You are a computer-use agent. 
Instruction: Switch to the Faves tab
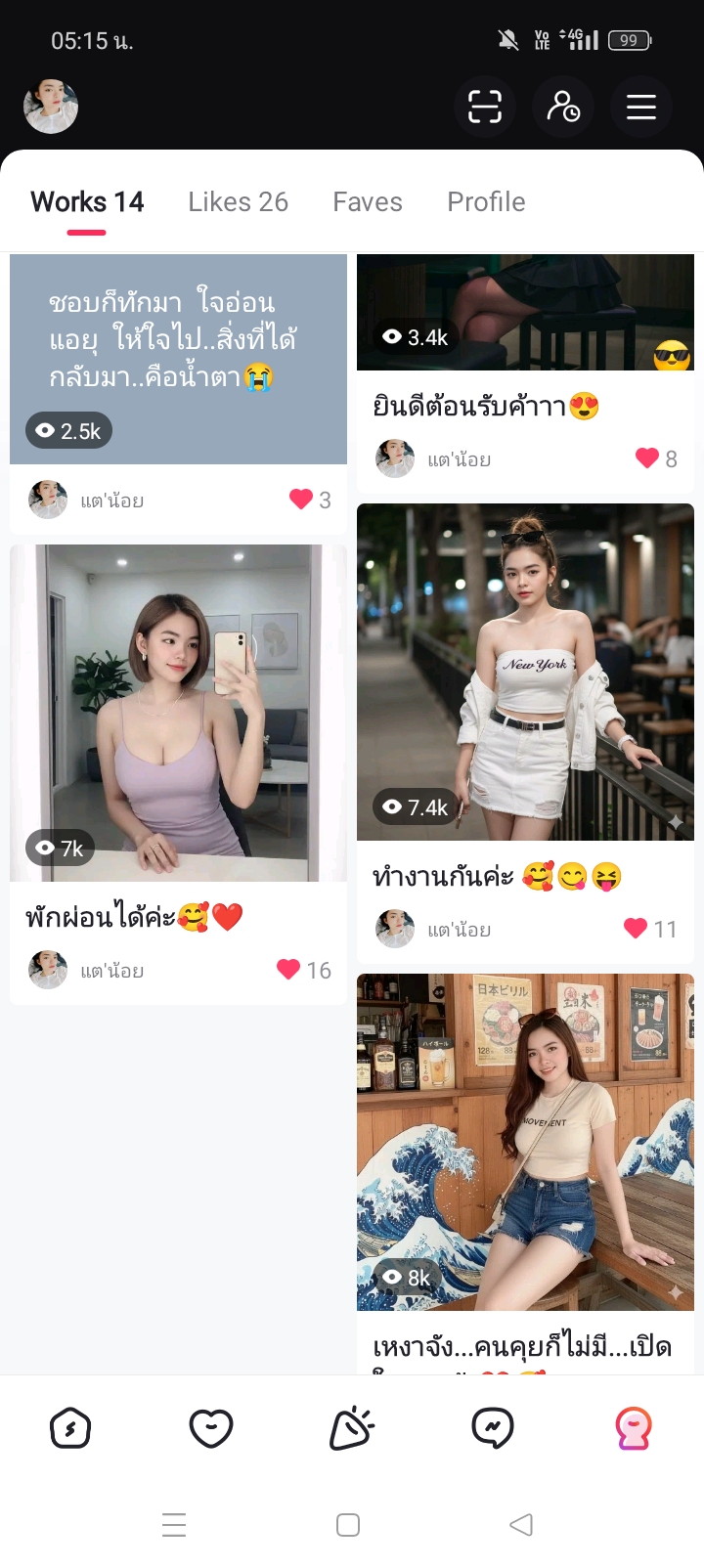(368, 202)
